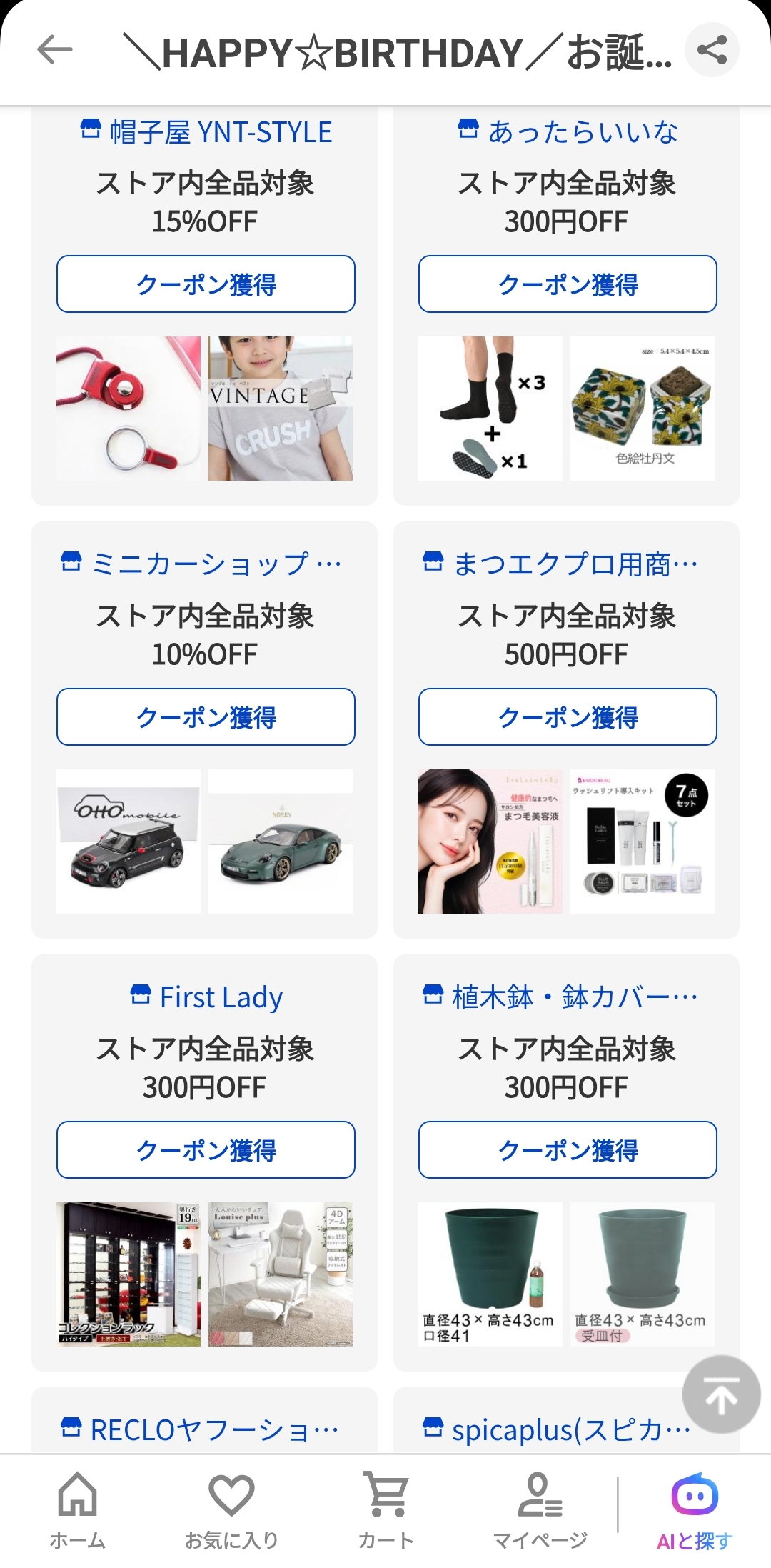Get the ミニカーショップ 10%OFF coupon
This screenshot has height=1568, width=771.
point(206,717)
